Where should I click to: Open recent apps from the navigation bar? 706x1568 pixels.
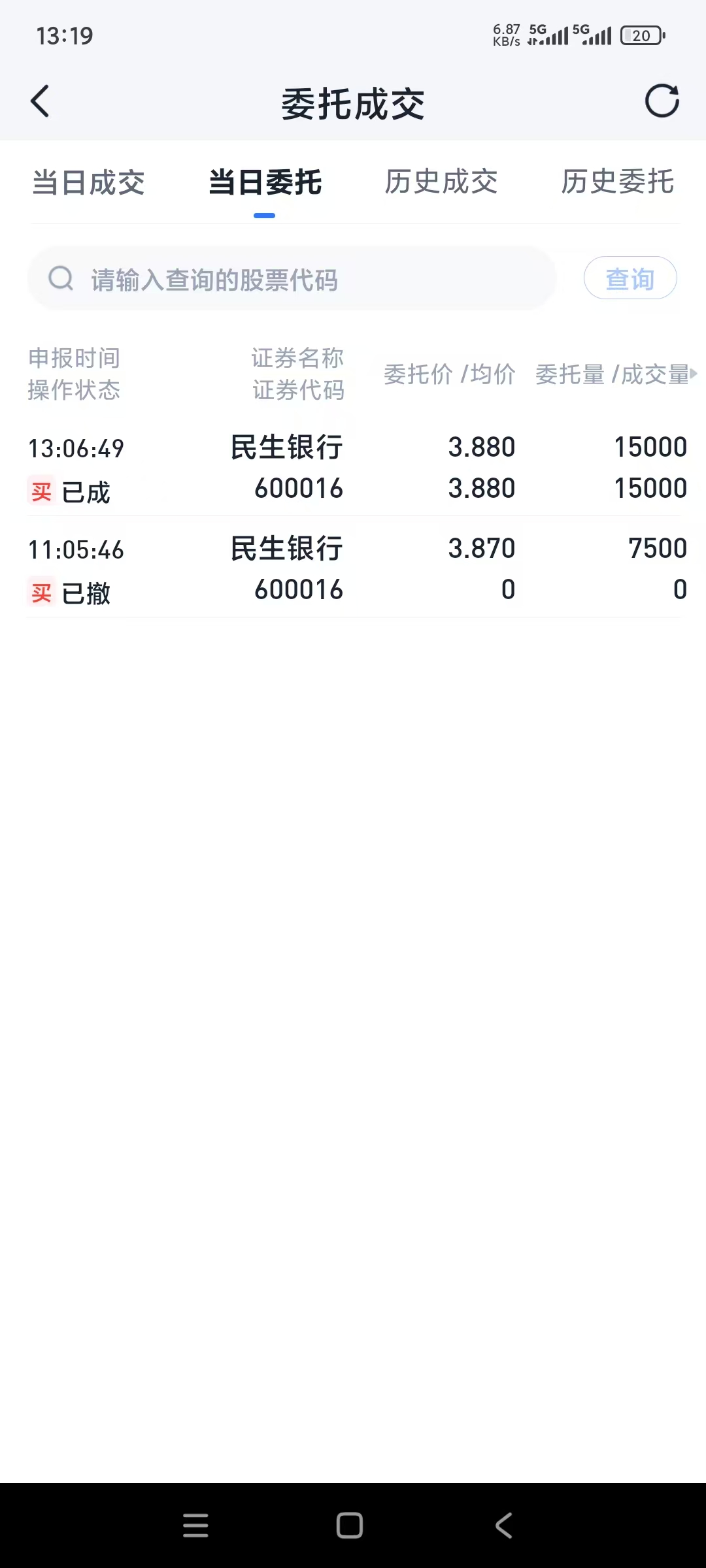coord(195,1526)
